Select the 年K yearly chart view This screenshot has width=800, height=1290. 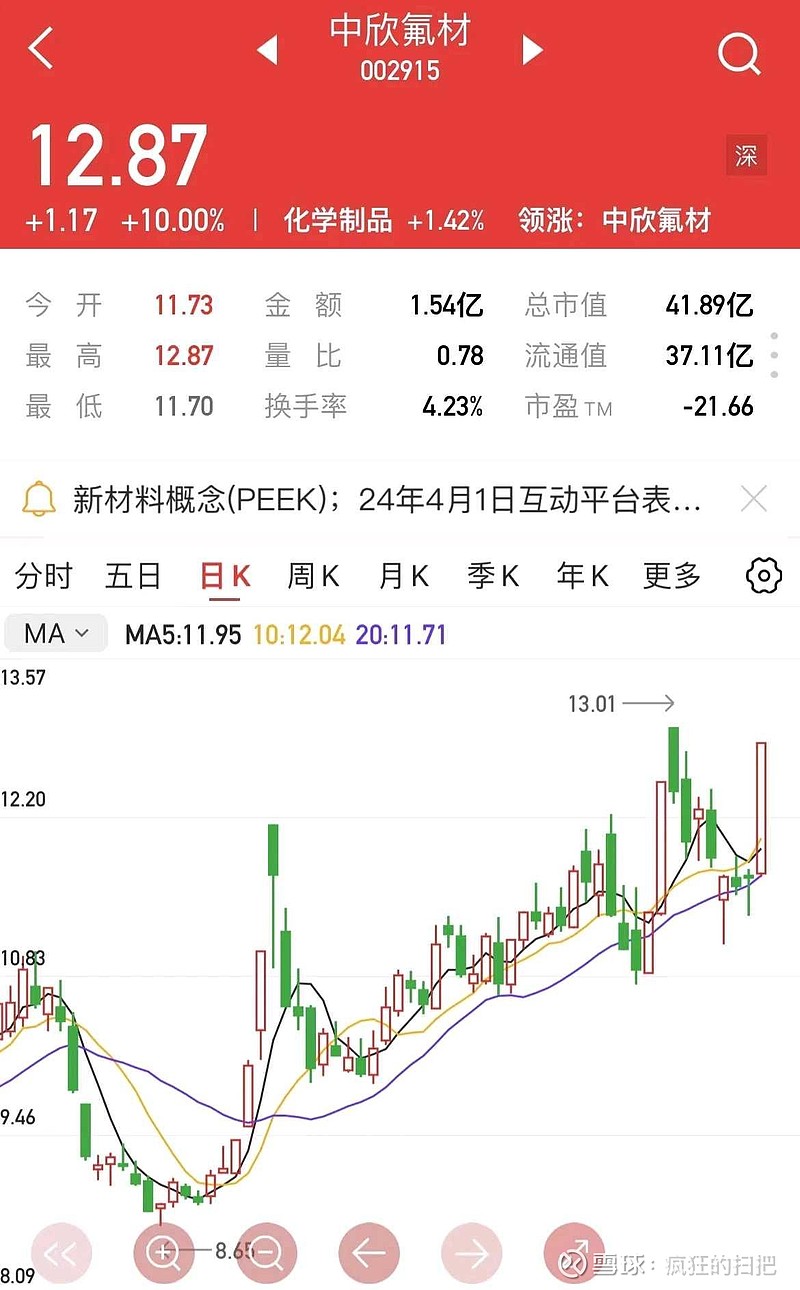(x=581, y=575)
